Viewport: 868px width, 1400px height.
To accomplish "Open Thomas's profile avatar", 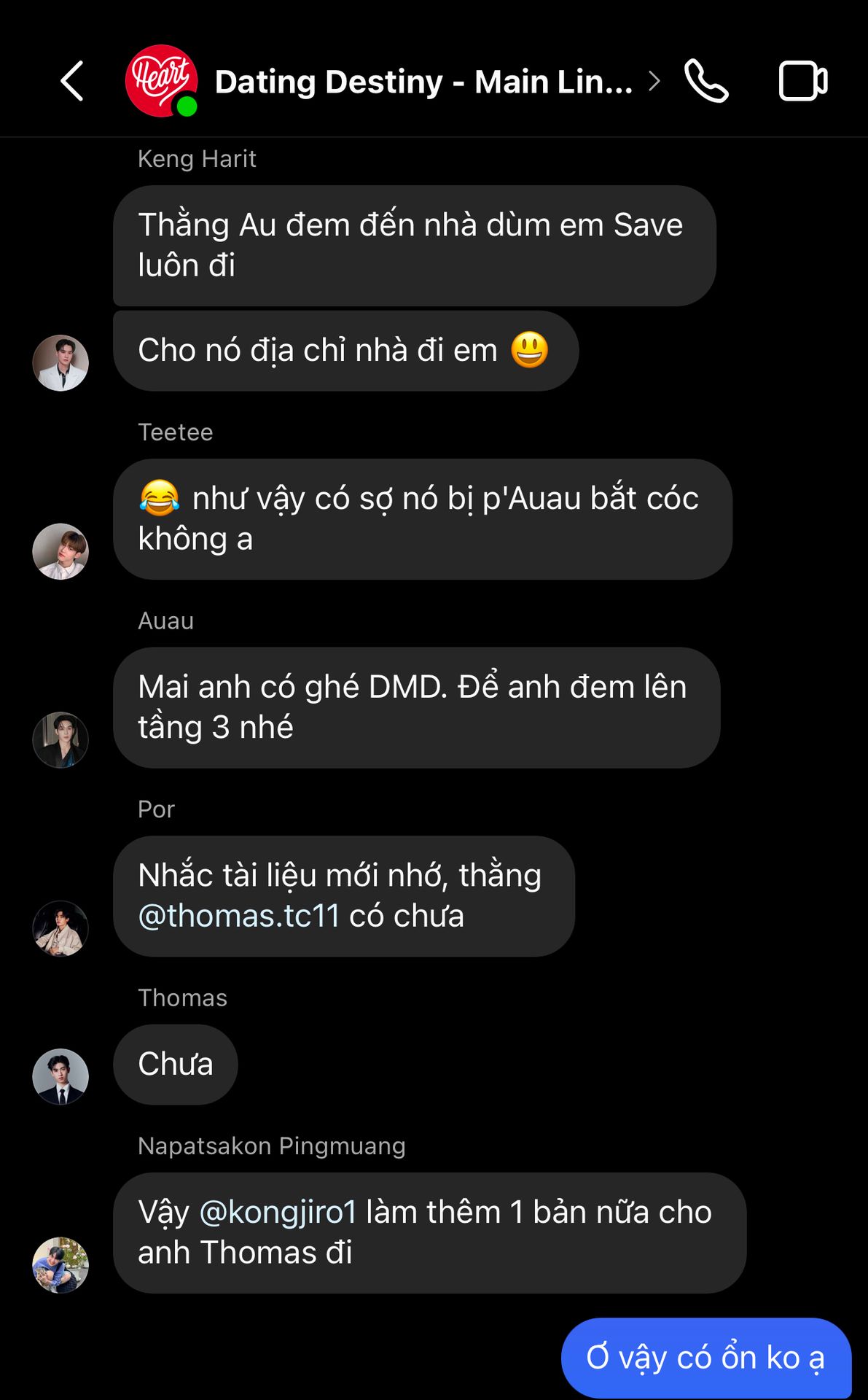I will 60,1076.
